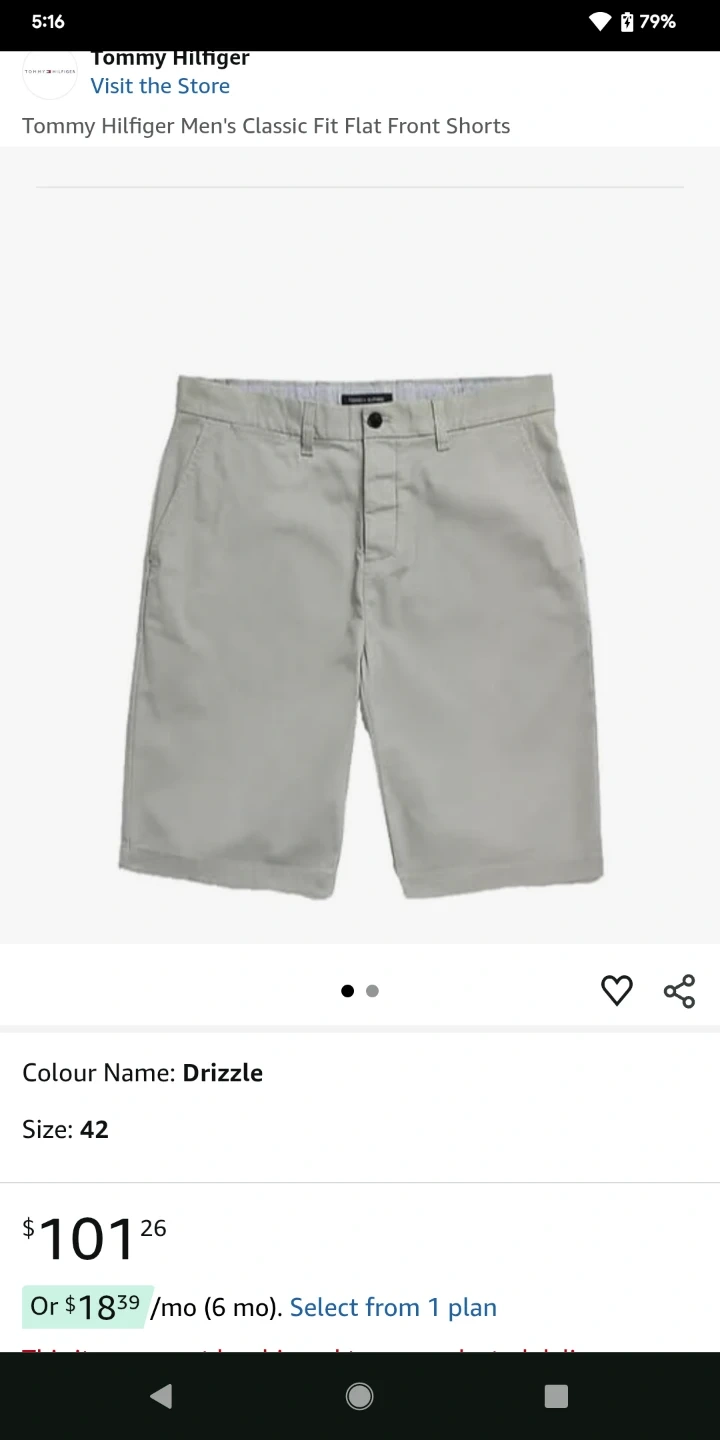This screenshot has width=720, height=1440.
Task: Share this product
Action: click(x=679, y=990)
